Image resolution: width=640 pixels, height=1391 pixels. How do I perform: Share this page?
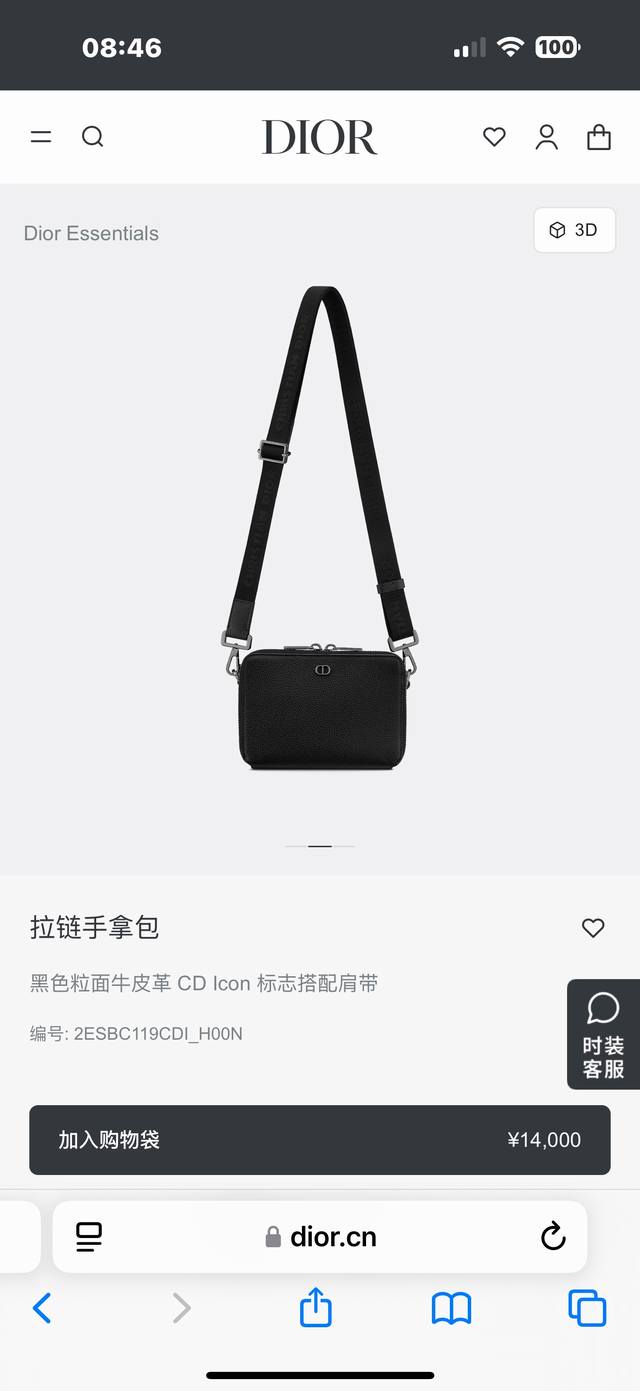[x=316, y=1307]
